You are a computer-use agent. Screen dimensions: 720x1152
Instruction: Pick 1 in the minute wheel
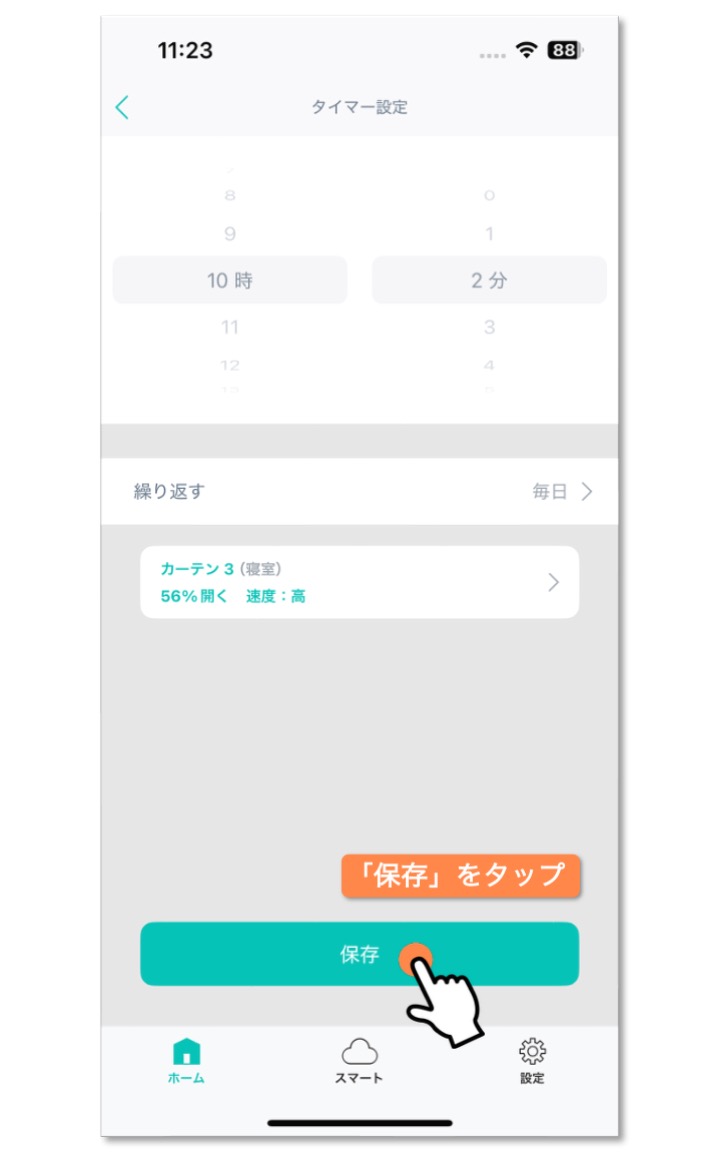pos(489,234)
